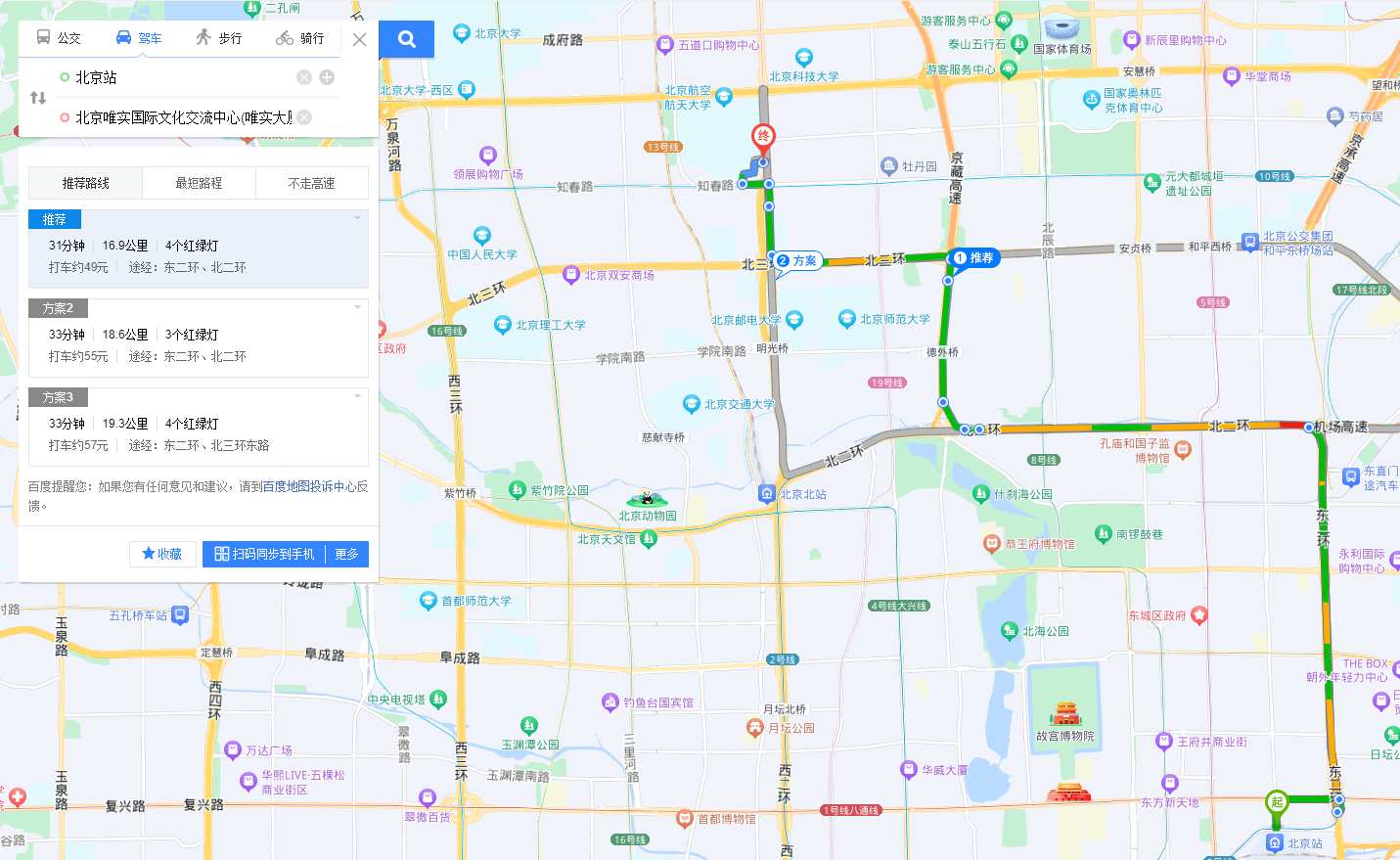Select the 推荐路线 tab
This screenshot has height=860, width=1400.
(x=85, y=183)
